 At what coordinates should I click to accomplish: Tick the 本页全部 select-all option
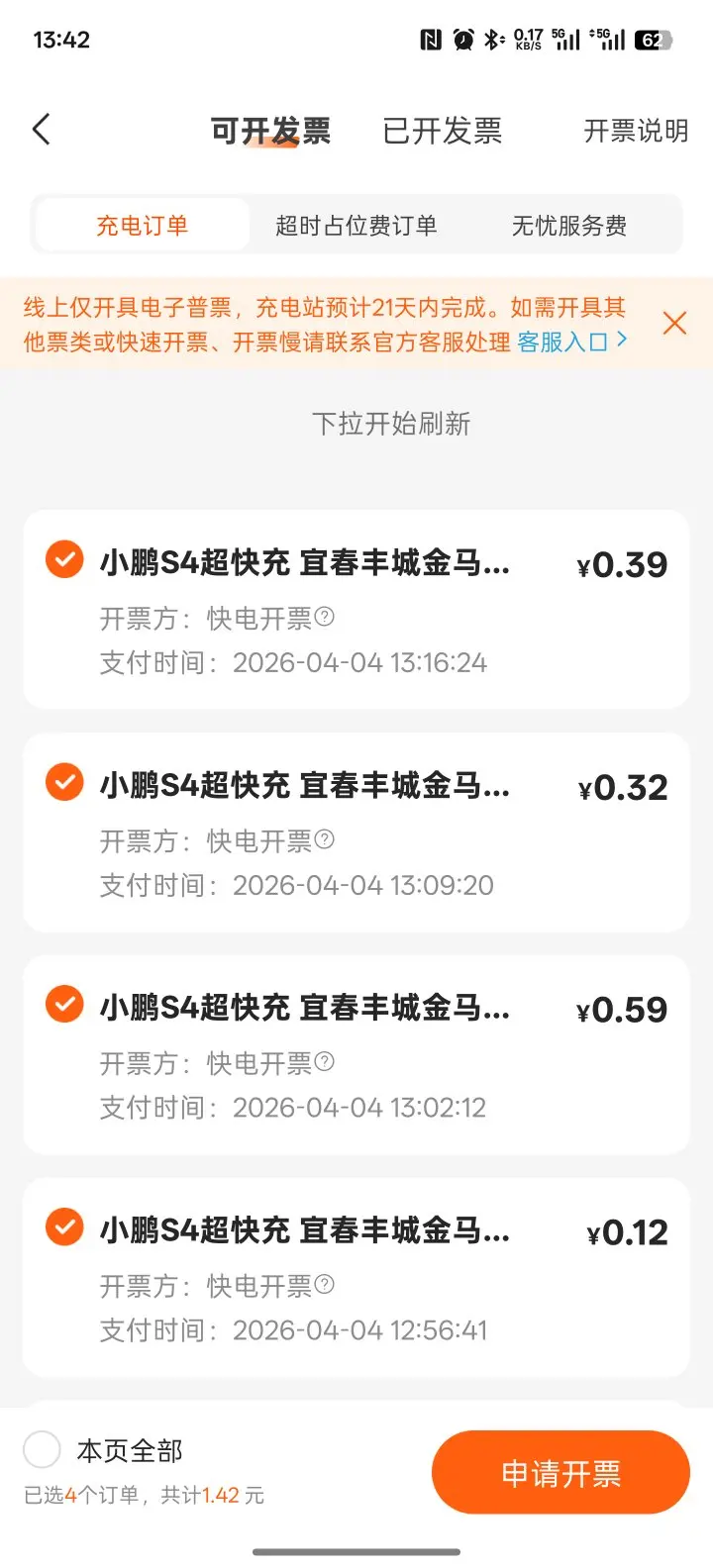click(x=43, y=1450)
